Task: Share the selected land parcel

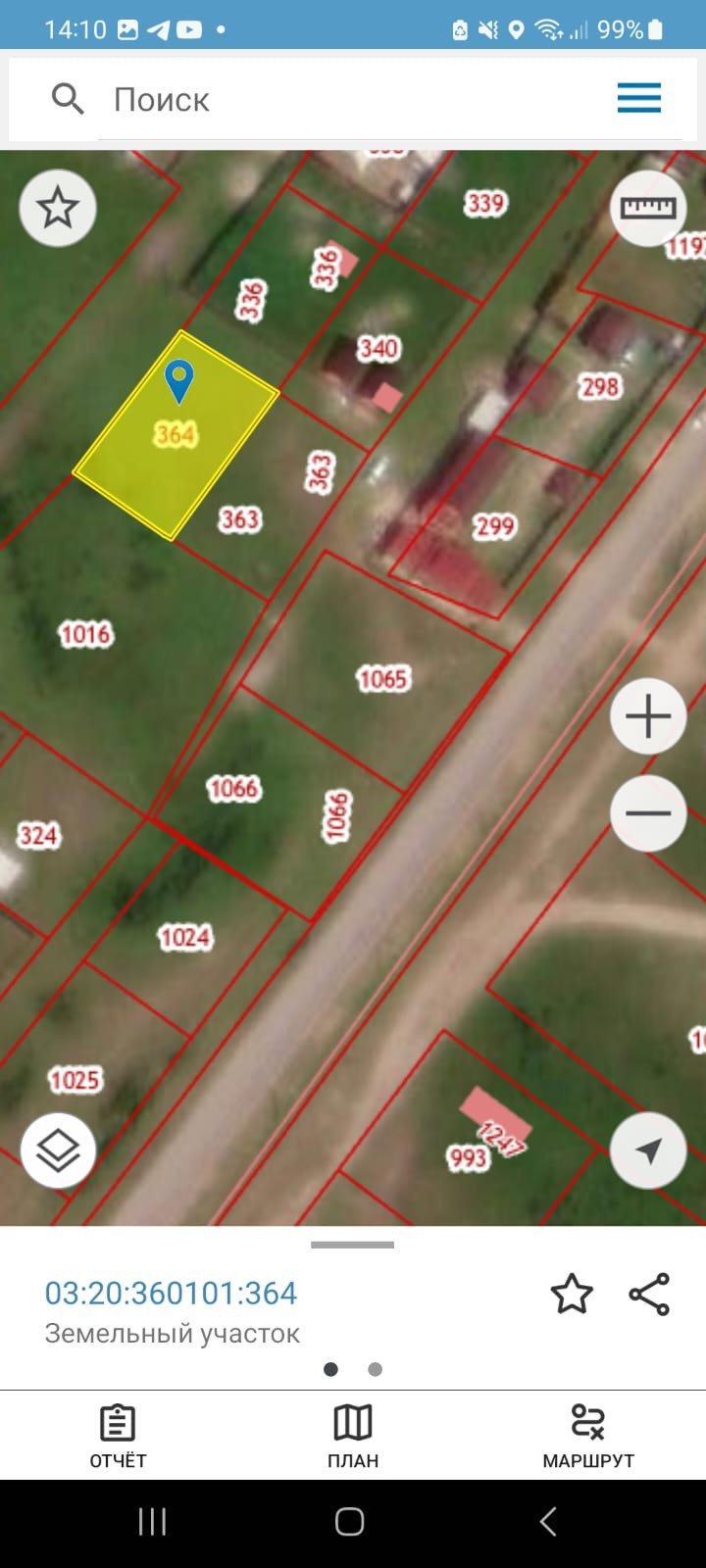Action: 649,1294
